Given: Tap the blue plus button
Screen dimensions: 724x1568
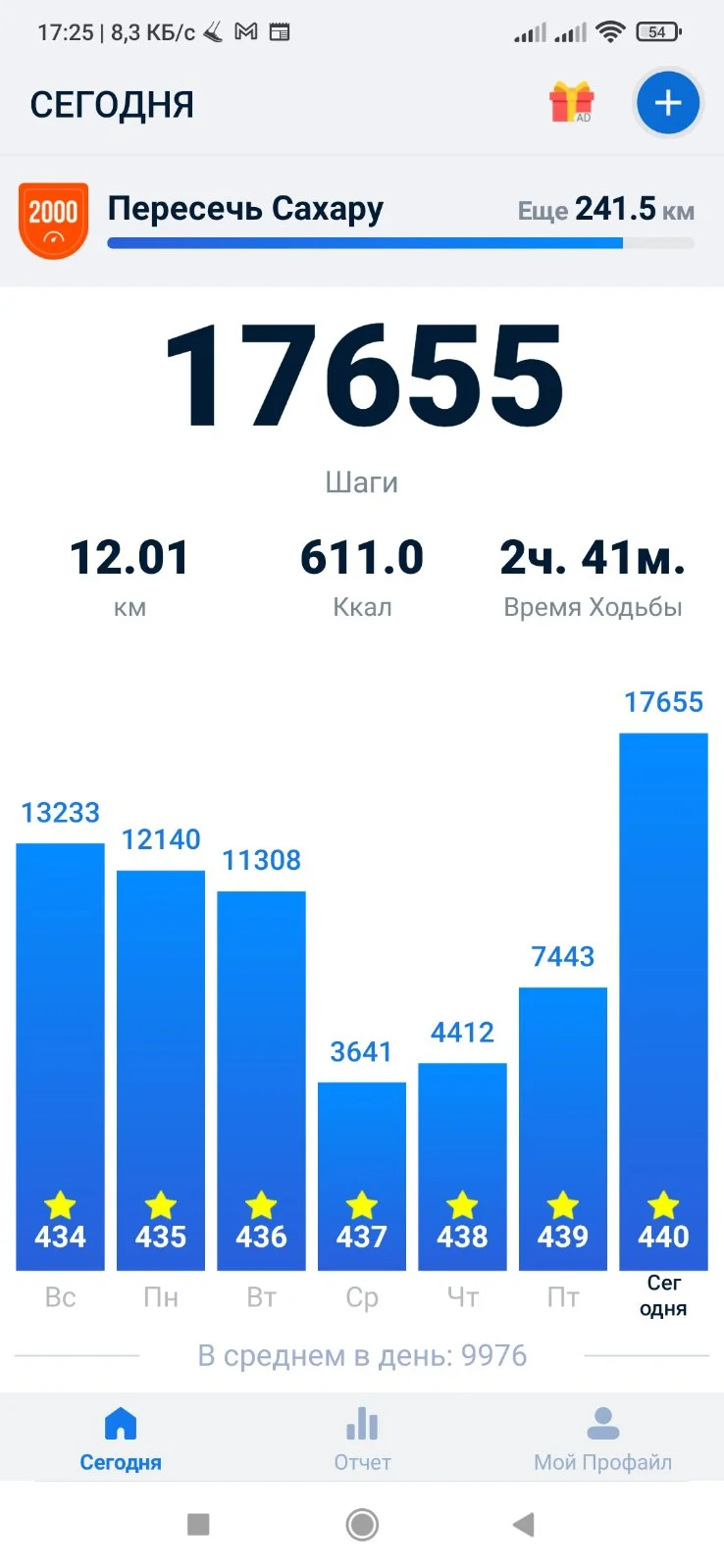Looking at the screenshot, I should 667,102.
